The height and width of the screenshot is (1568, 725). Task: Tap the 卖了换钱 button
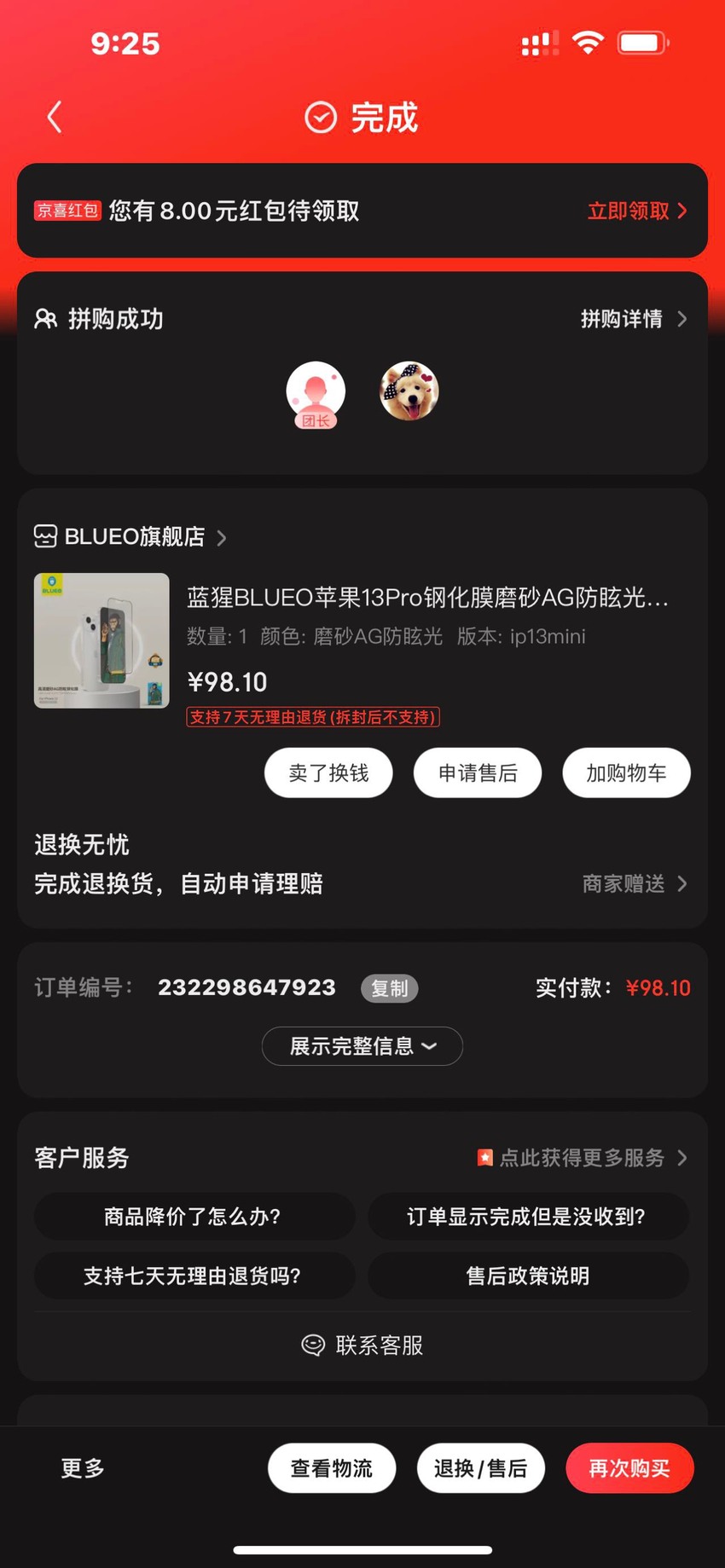[328, 772]
